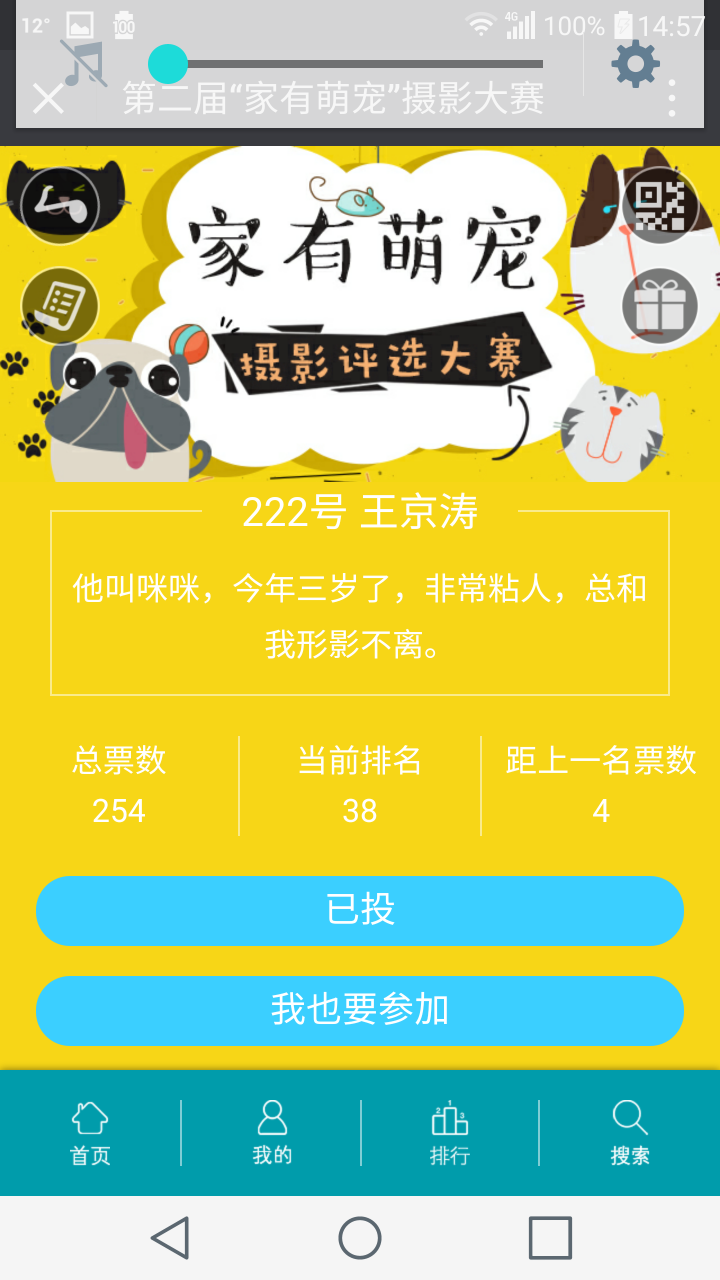Join the contest via 我也要参加

click(x=360, y=1010)
